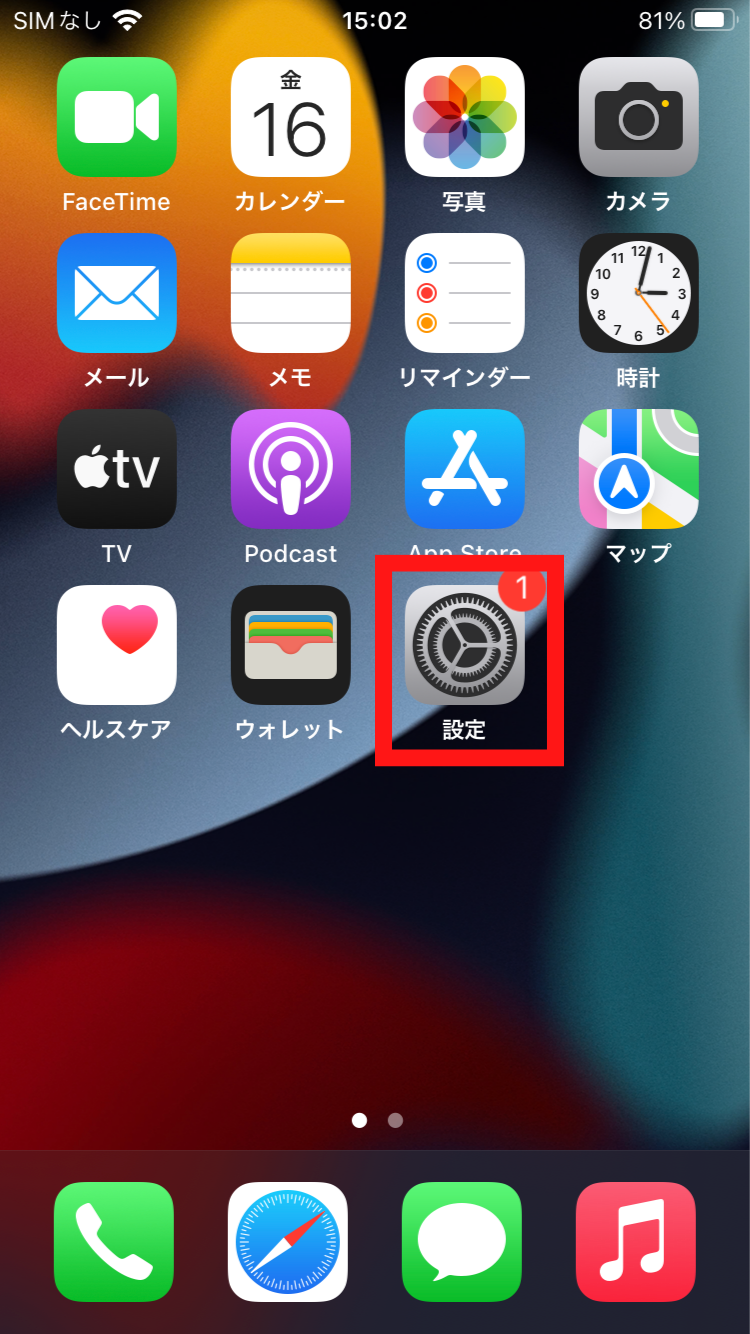750x1334 pixels.
Task: Tap the 時計 (Clock) app
Action: click(638, 293)
